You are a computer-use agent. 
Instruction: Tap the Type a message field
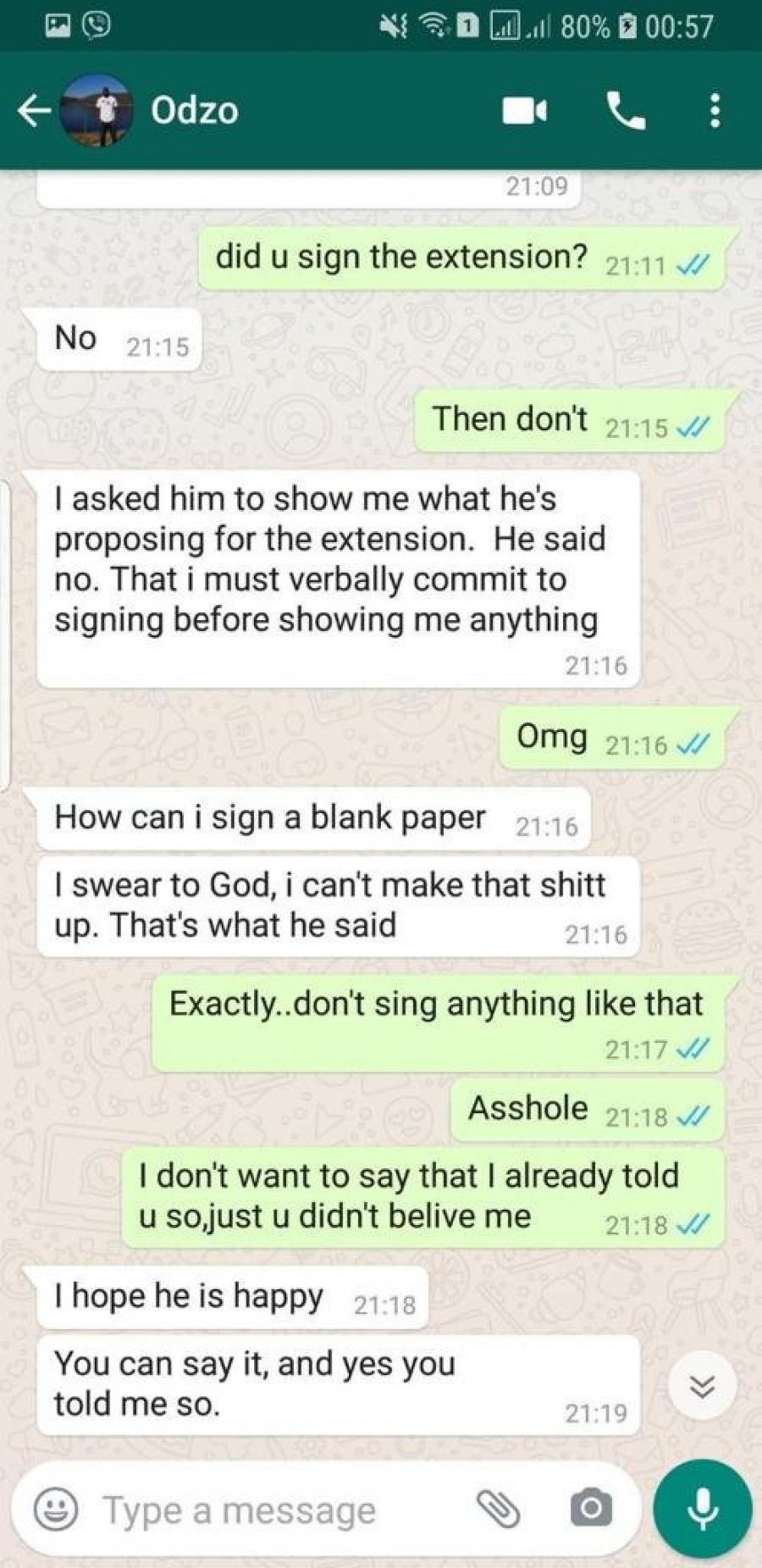[254, 1510]
